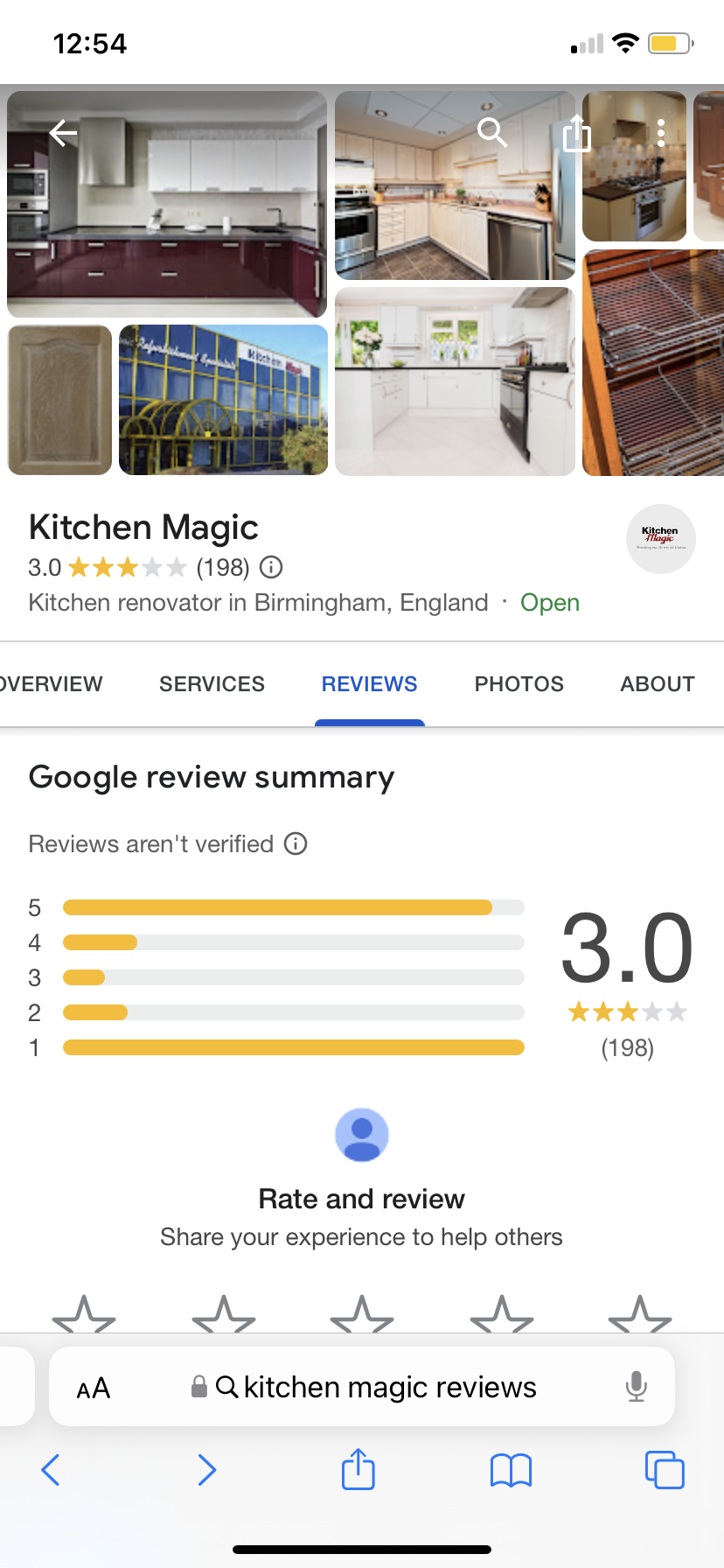724x1568 pixels.
Task: Filter reviews by the 5-star bar
Action: [x=293, y=907]
